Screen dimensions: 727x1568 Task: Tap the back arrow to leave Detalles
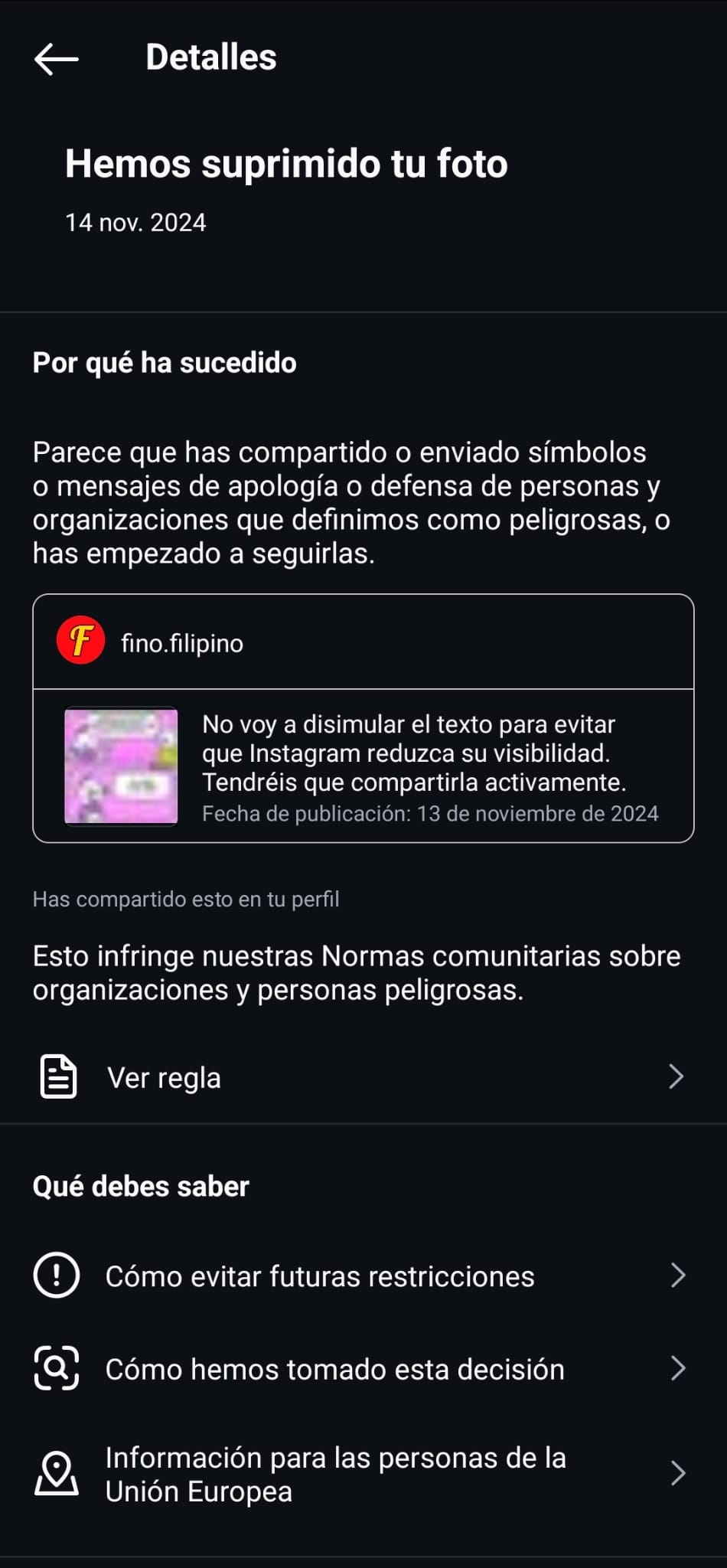tap(57, 57)
